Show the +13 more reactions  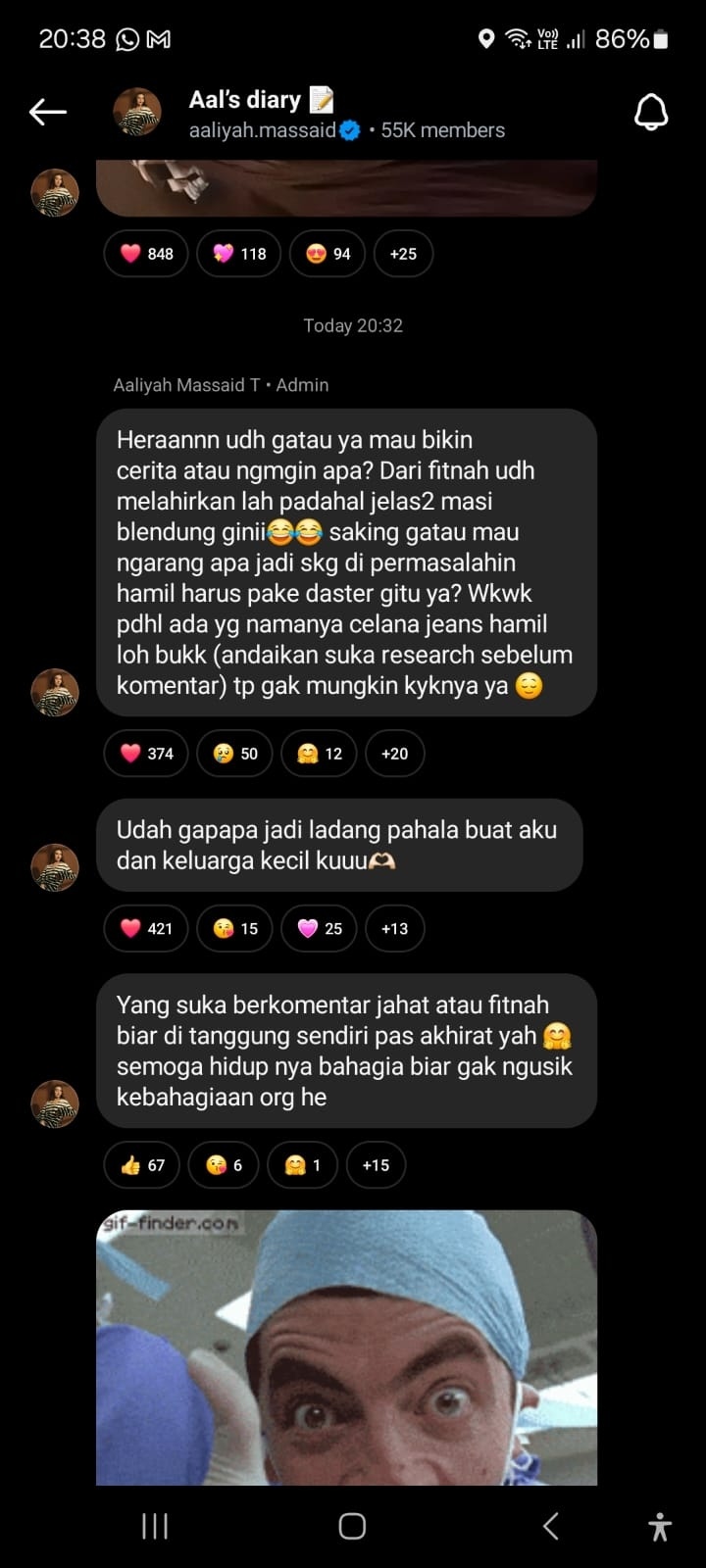pyautogui.click(x=394, y=929)
